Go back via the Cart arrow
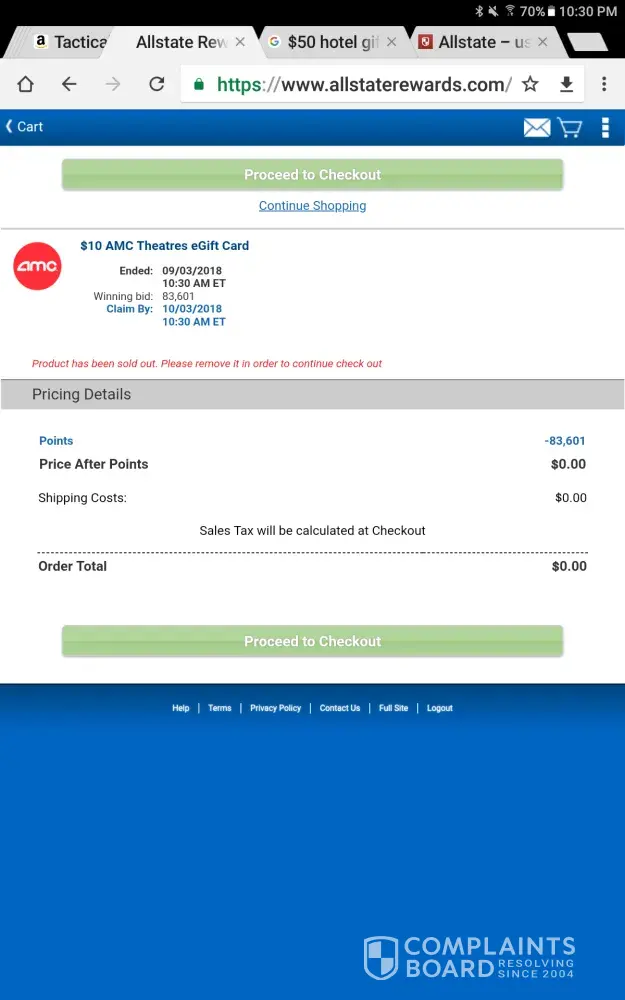The image size is (625, 1000). 24,127
